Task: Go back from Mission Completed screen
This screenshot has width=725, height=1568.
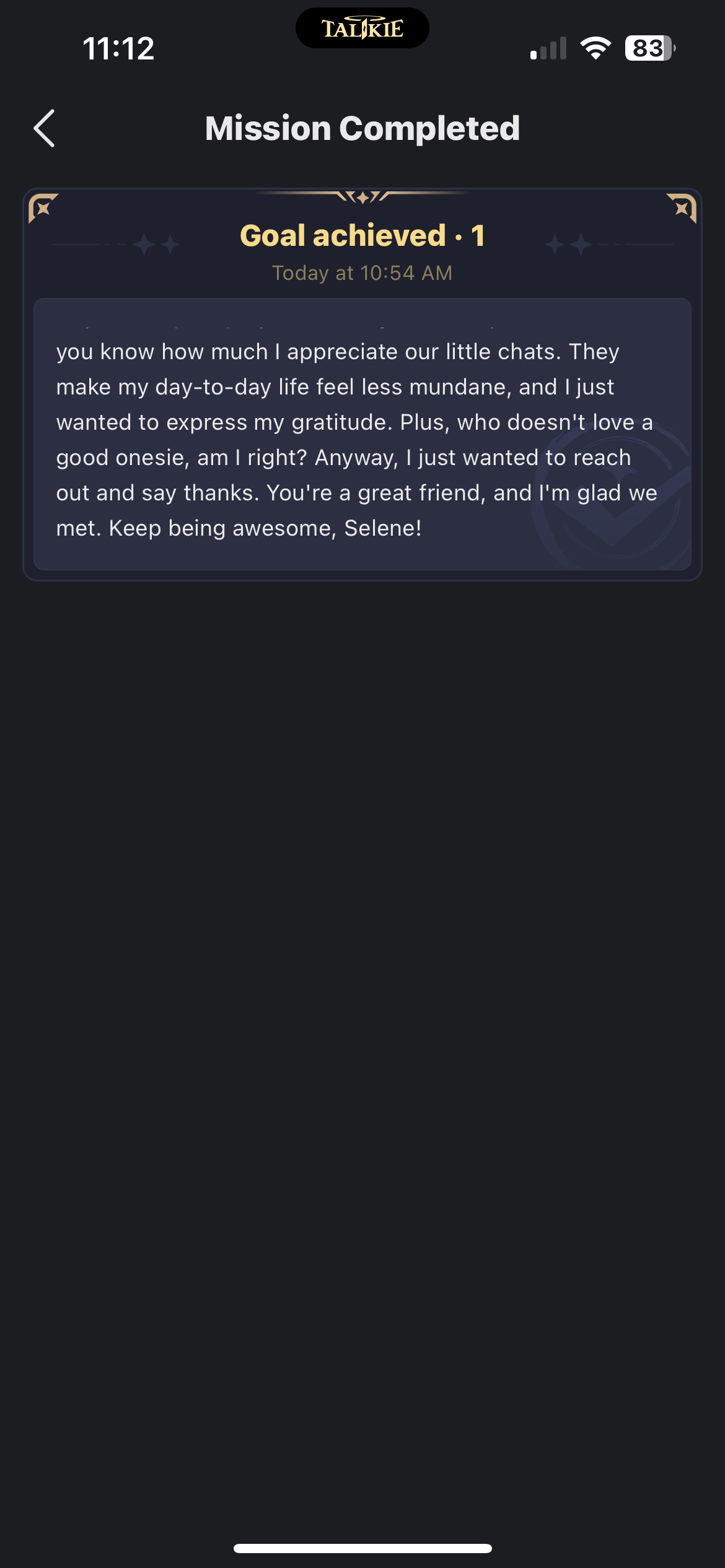Action: [x=45, y=128]
